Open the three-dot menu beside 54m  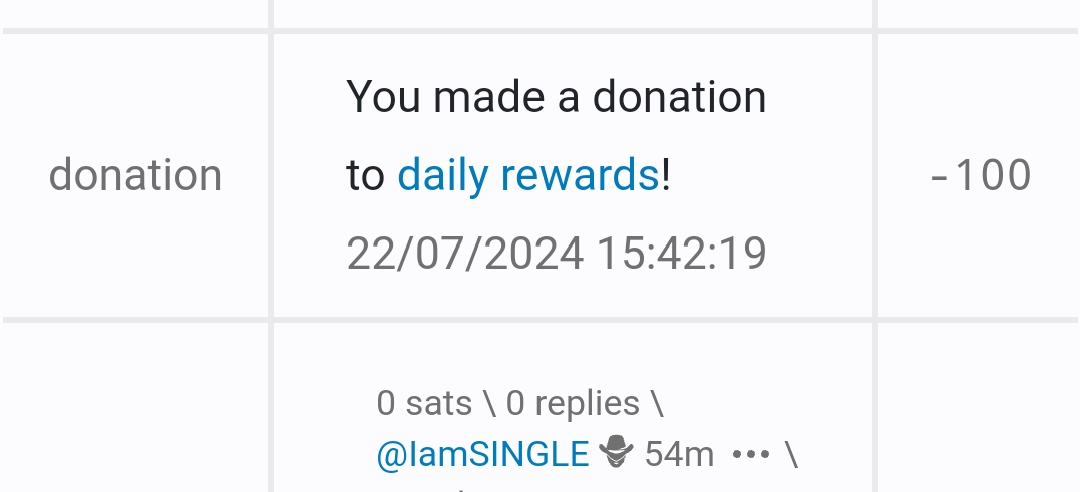click(x=750, y=455)
